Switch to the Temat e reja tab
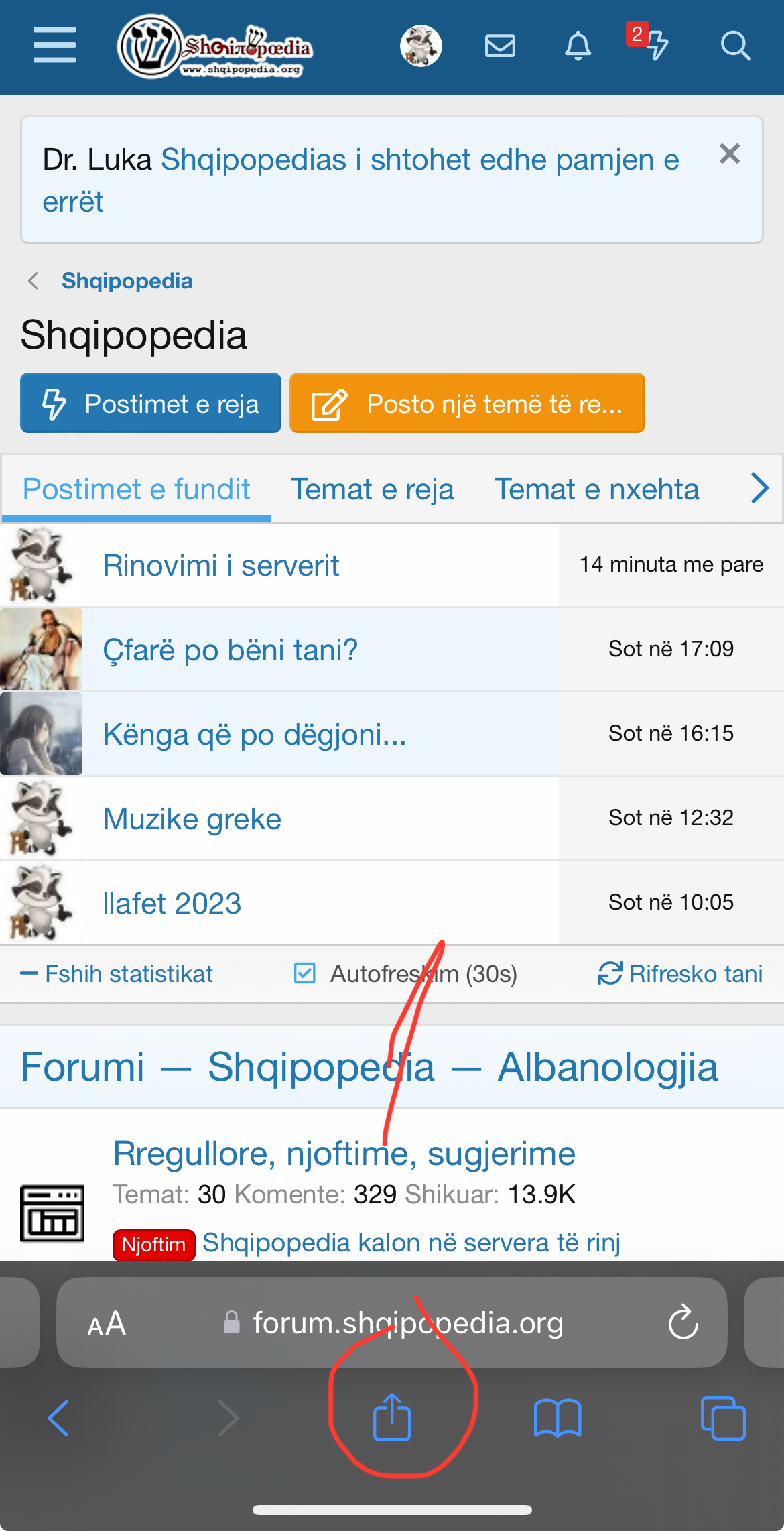784x1531 pixels. (x=372, y=489)
